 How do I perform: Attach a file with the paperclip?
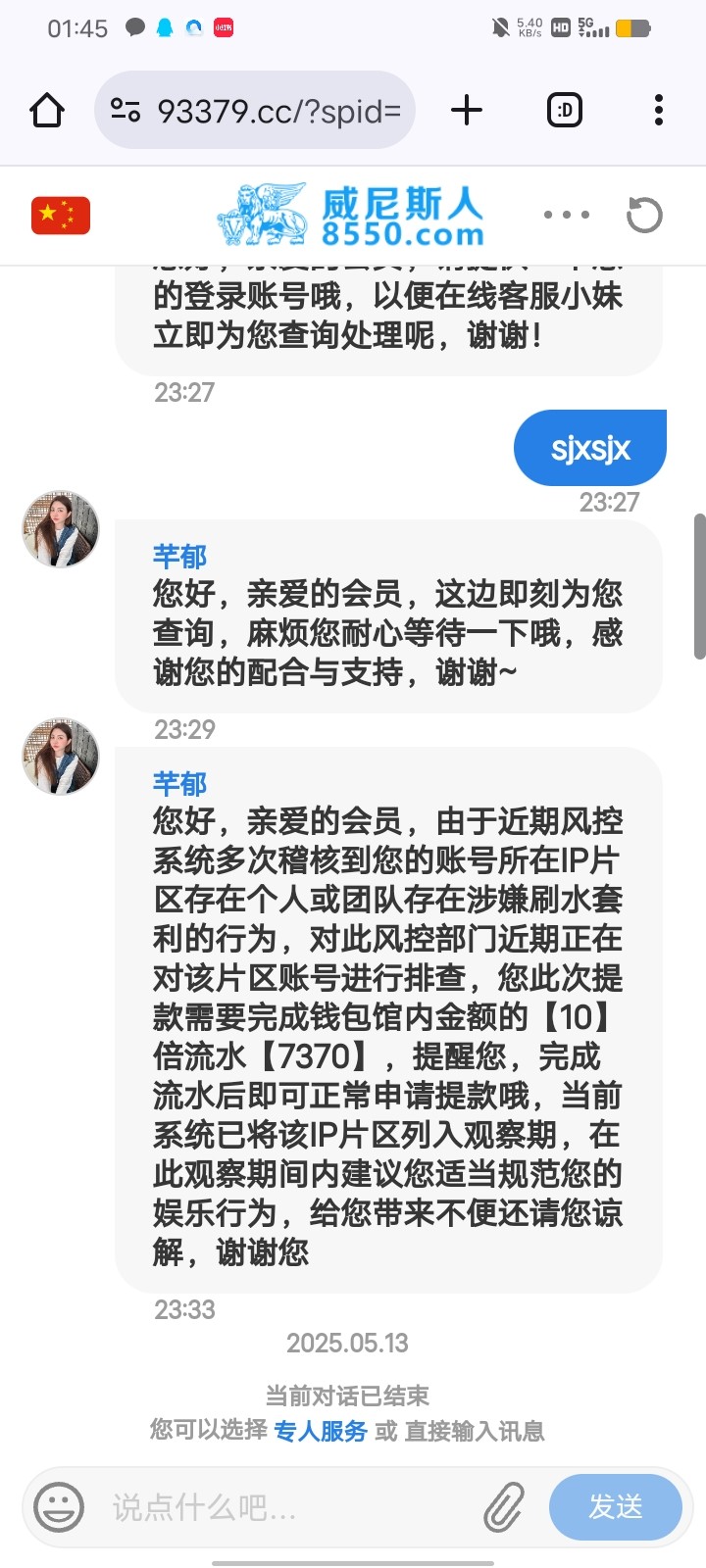504,1506
